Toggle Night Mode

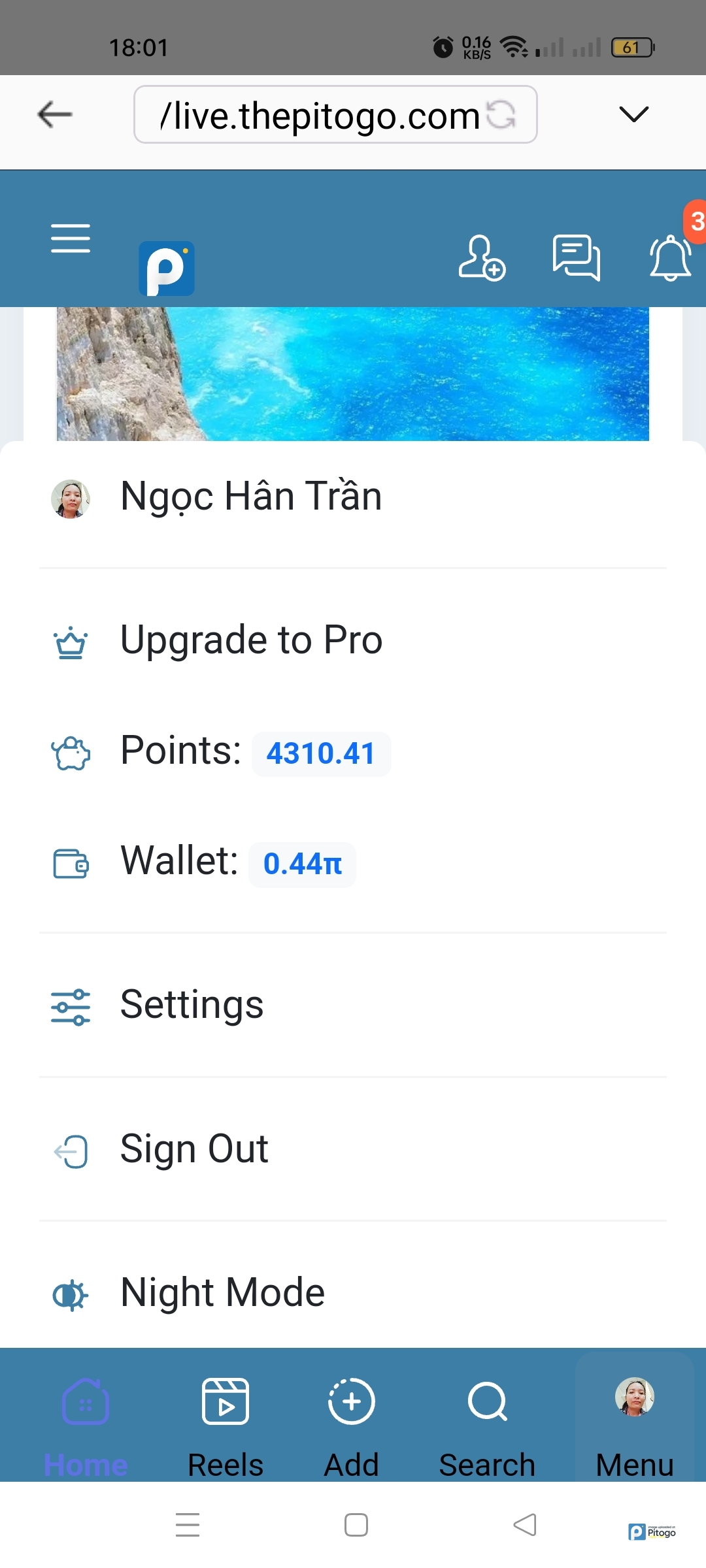coord(222,1293)
